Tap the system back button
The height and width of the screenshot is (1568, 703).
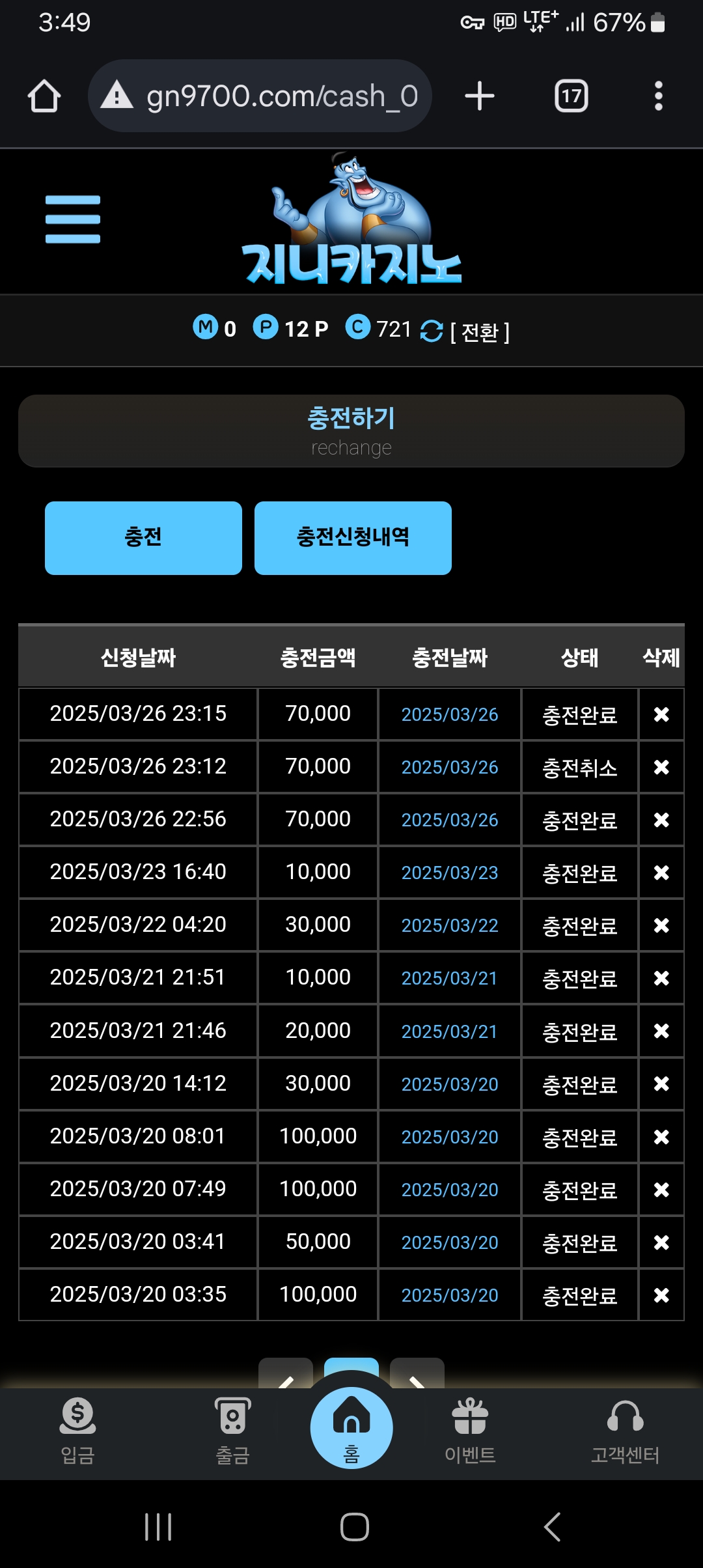(552, 1527)
